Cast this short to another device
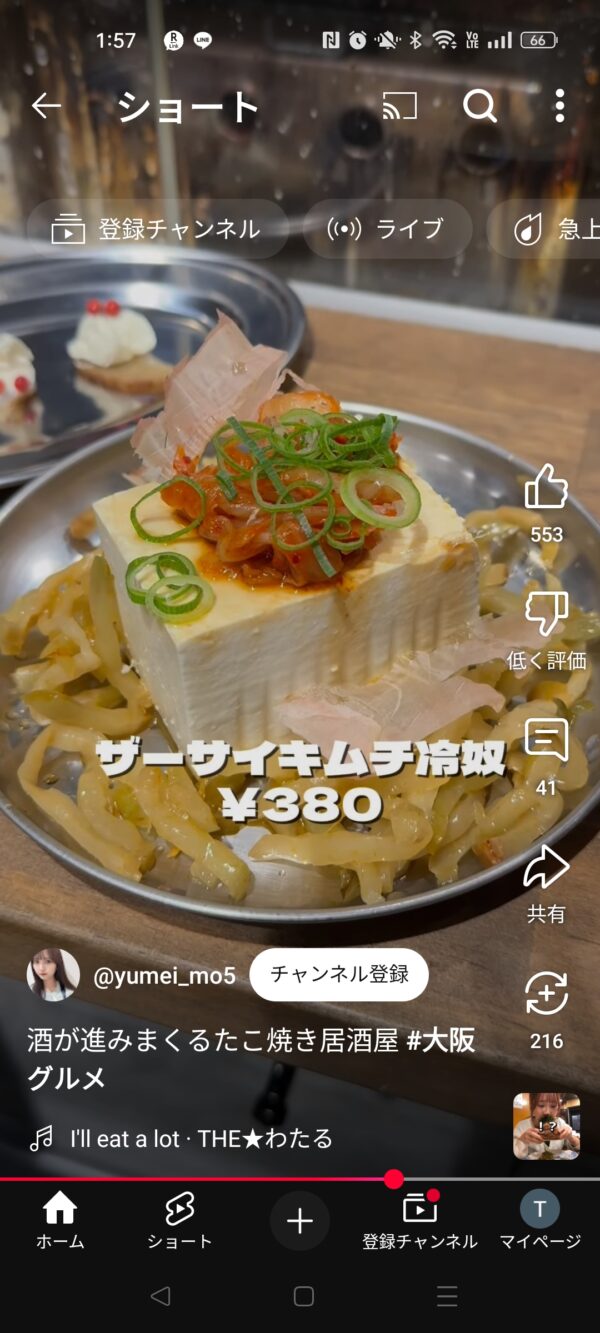600x1333 pixels. point(400,106)
